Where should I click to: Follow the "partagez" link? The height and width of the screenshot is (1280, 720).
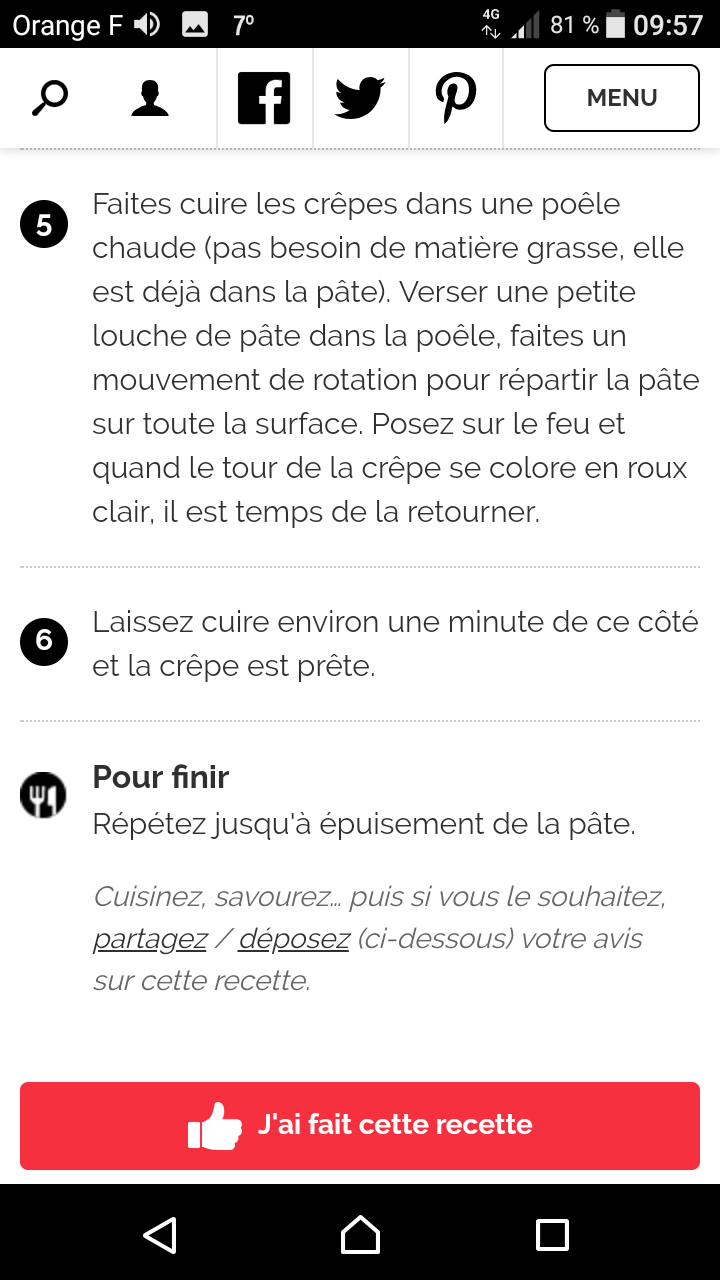pyautogui.click(x=150, y=939)
